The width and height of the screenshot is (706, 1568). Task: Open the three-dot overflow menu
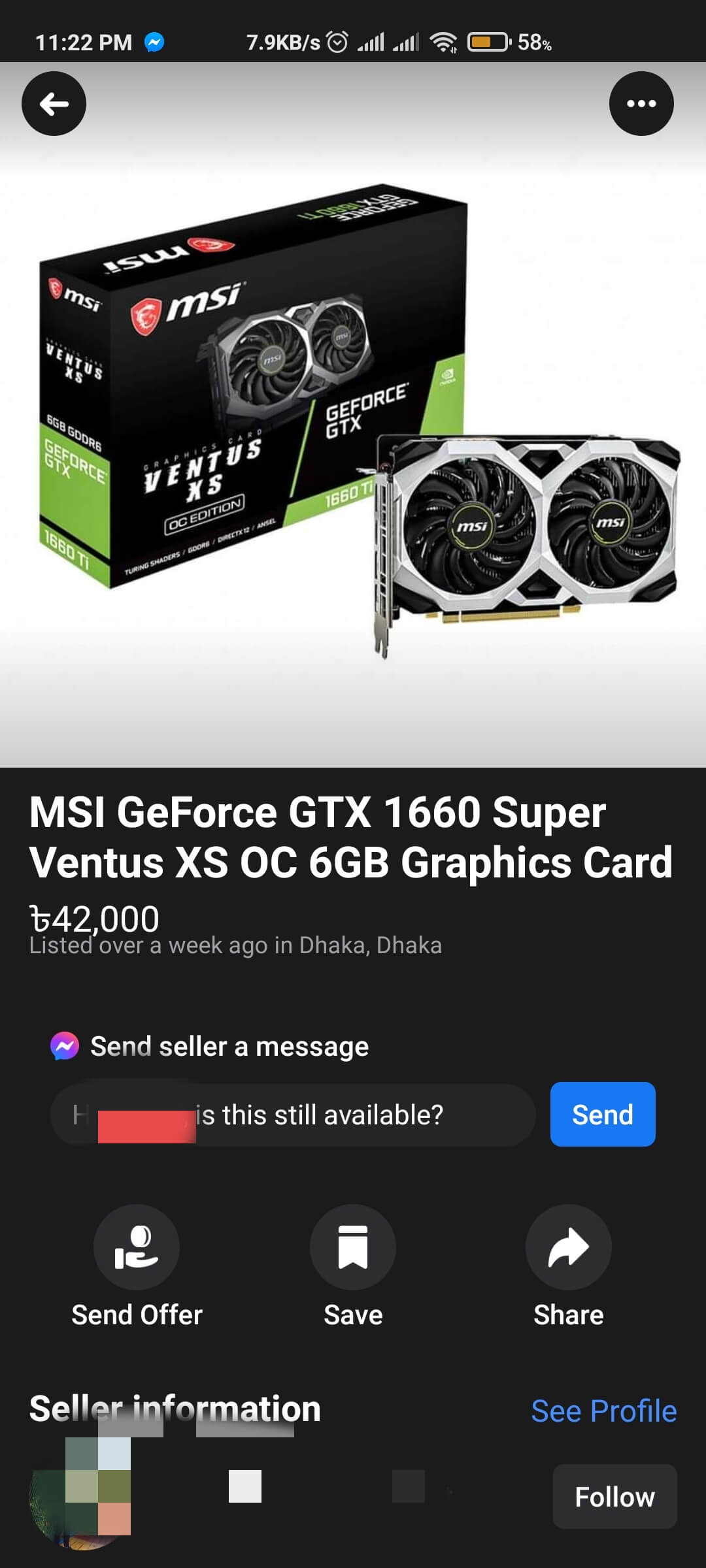641,104
